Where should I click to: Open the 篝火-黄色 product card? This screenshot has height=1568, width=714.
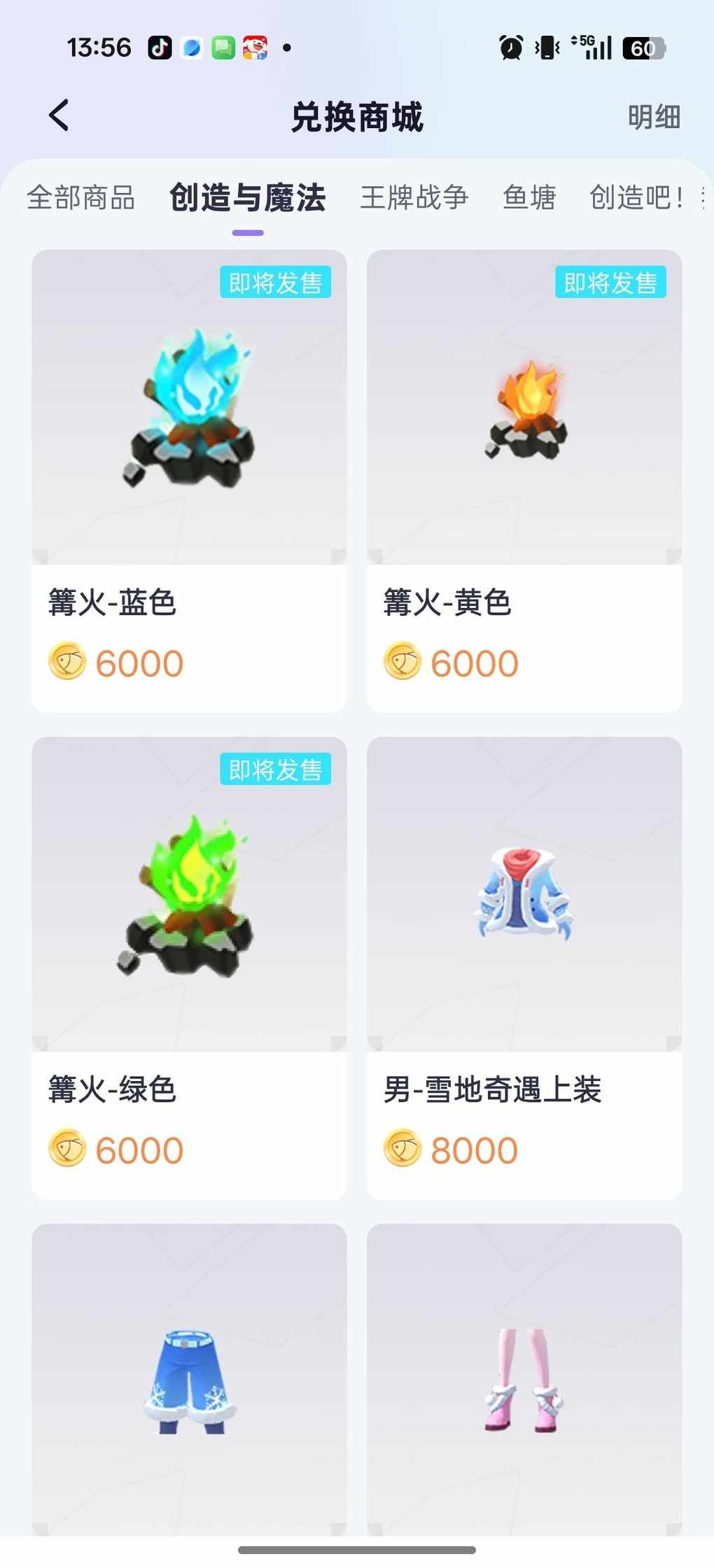pyautogui.click(x=524, y=481)
